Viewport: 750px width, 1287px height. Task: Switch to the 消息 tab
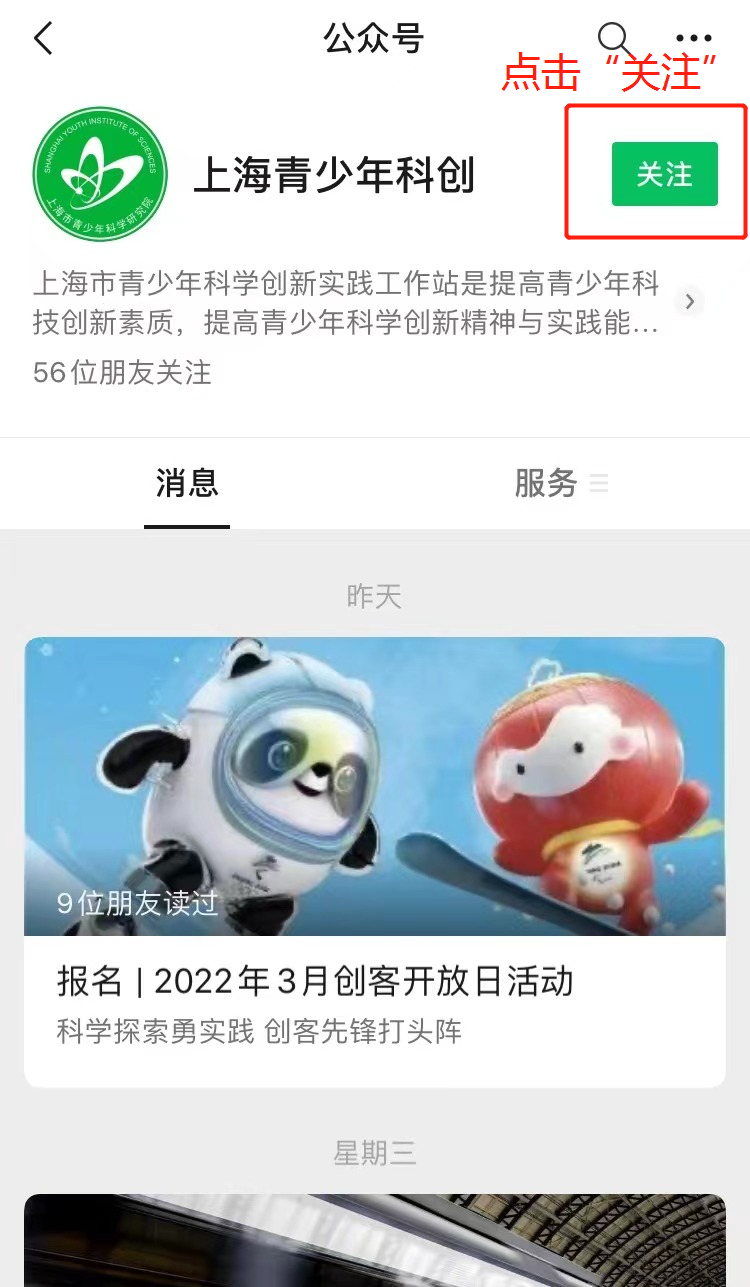(187, 484)
